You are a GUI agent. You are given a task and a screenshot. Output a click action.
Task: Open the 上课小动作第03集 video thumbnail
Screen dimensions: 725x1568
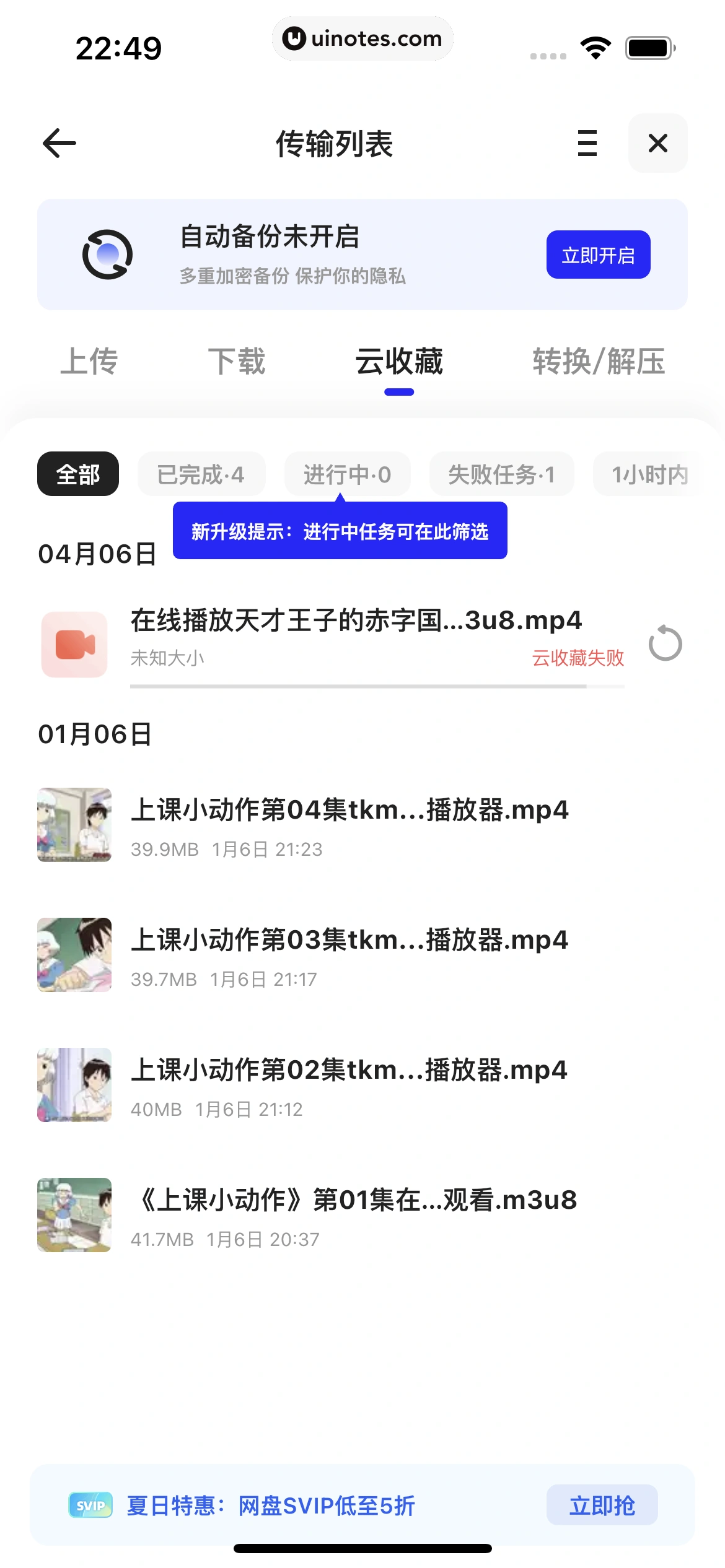74,955
